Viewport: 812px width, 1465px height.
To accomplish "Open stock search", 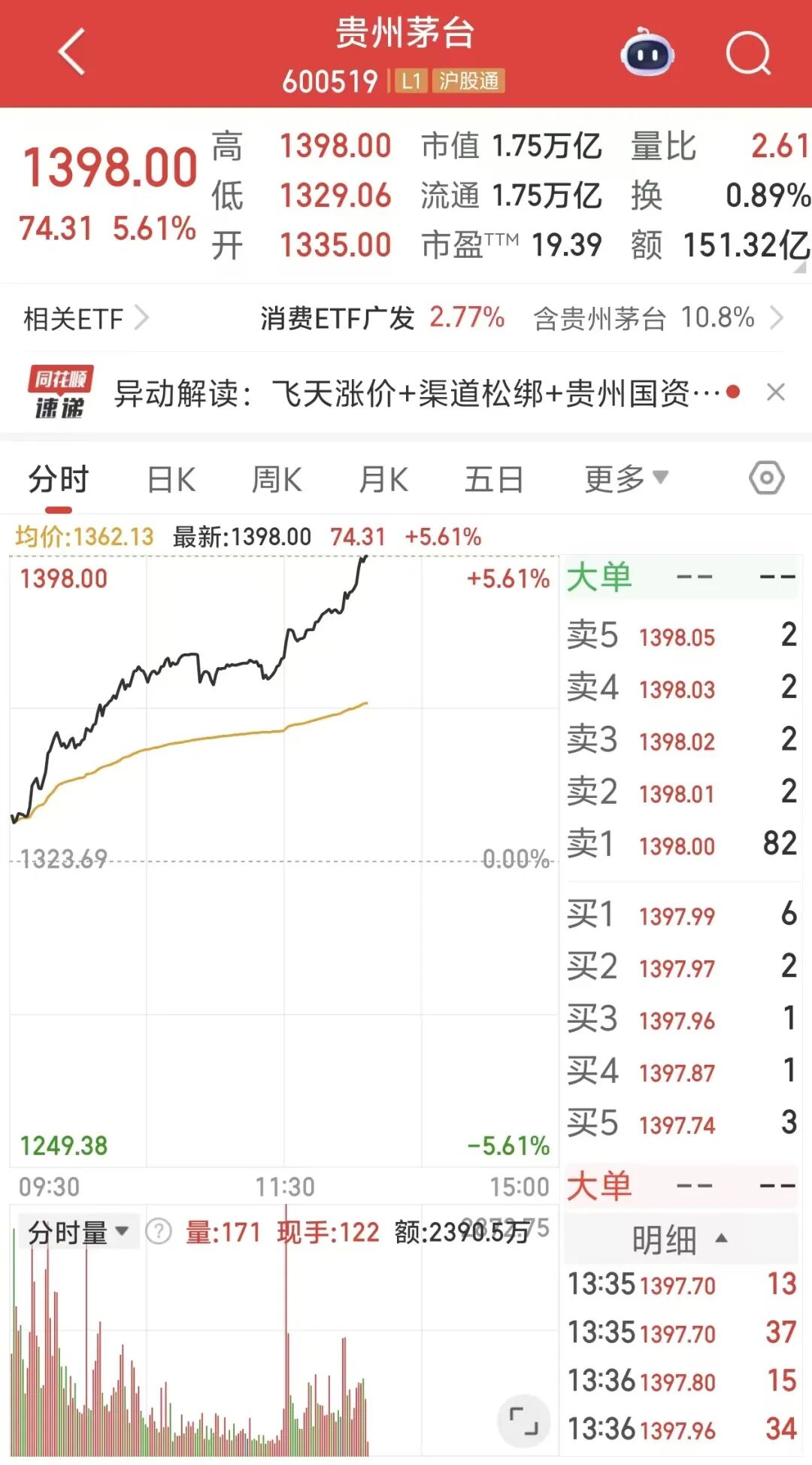I will 748,53.
